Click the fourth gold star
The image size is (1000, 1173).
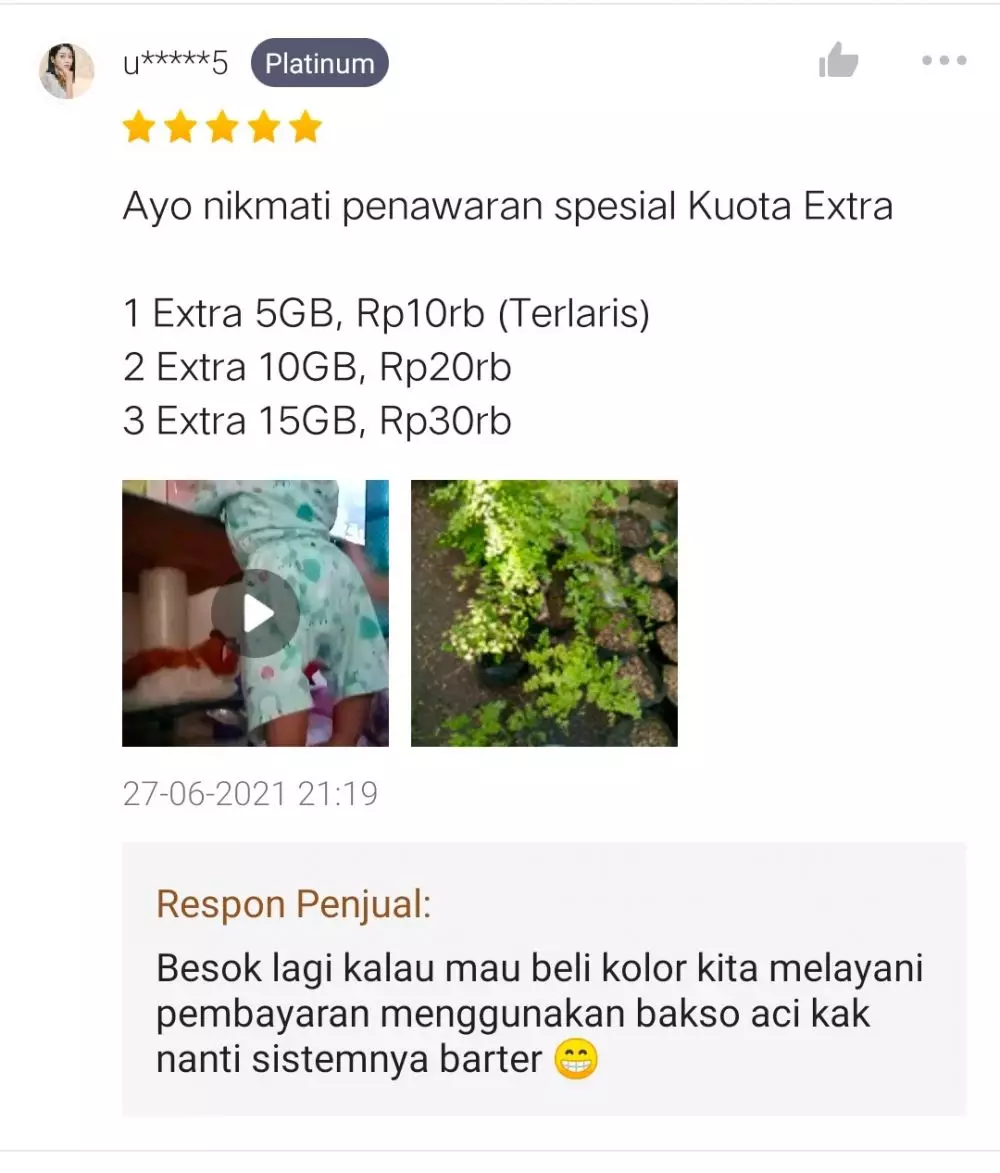tap(263, 127)
